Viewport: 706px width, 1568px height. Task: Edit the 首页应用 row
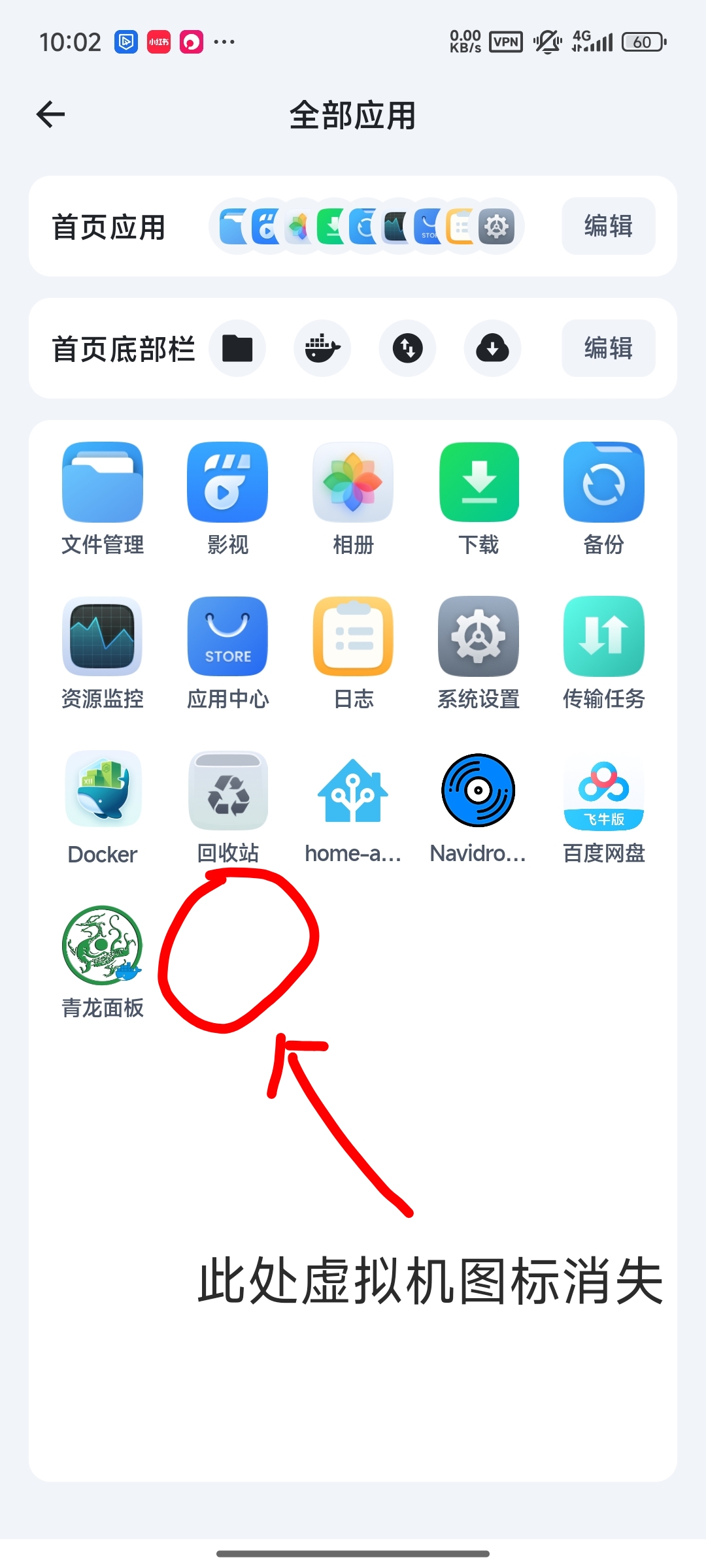[608, 226]
